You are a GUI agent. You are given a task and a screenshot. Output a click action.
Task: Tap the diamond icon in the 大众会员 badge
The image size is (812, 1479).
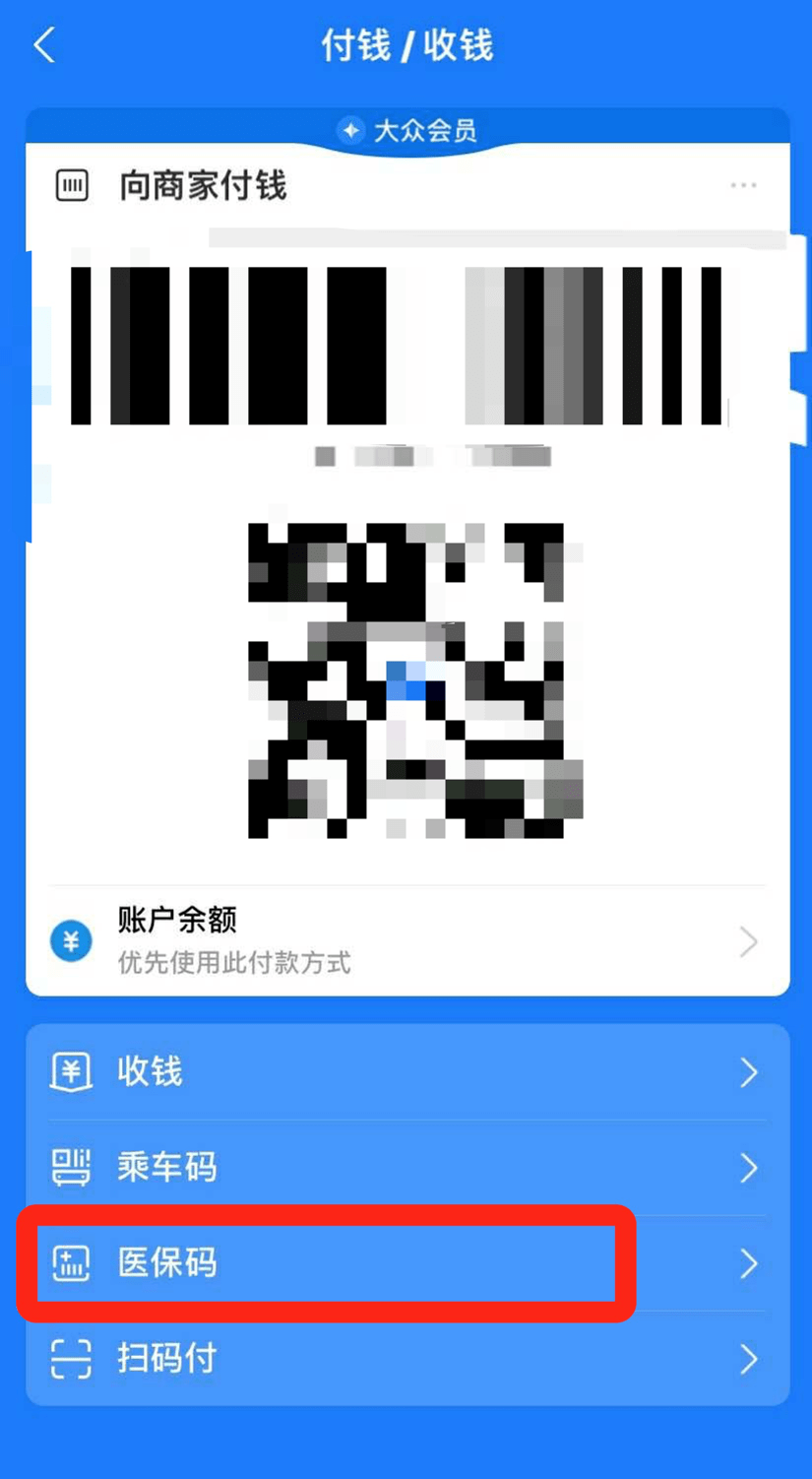coord(348,129)
